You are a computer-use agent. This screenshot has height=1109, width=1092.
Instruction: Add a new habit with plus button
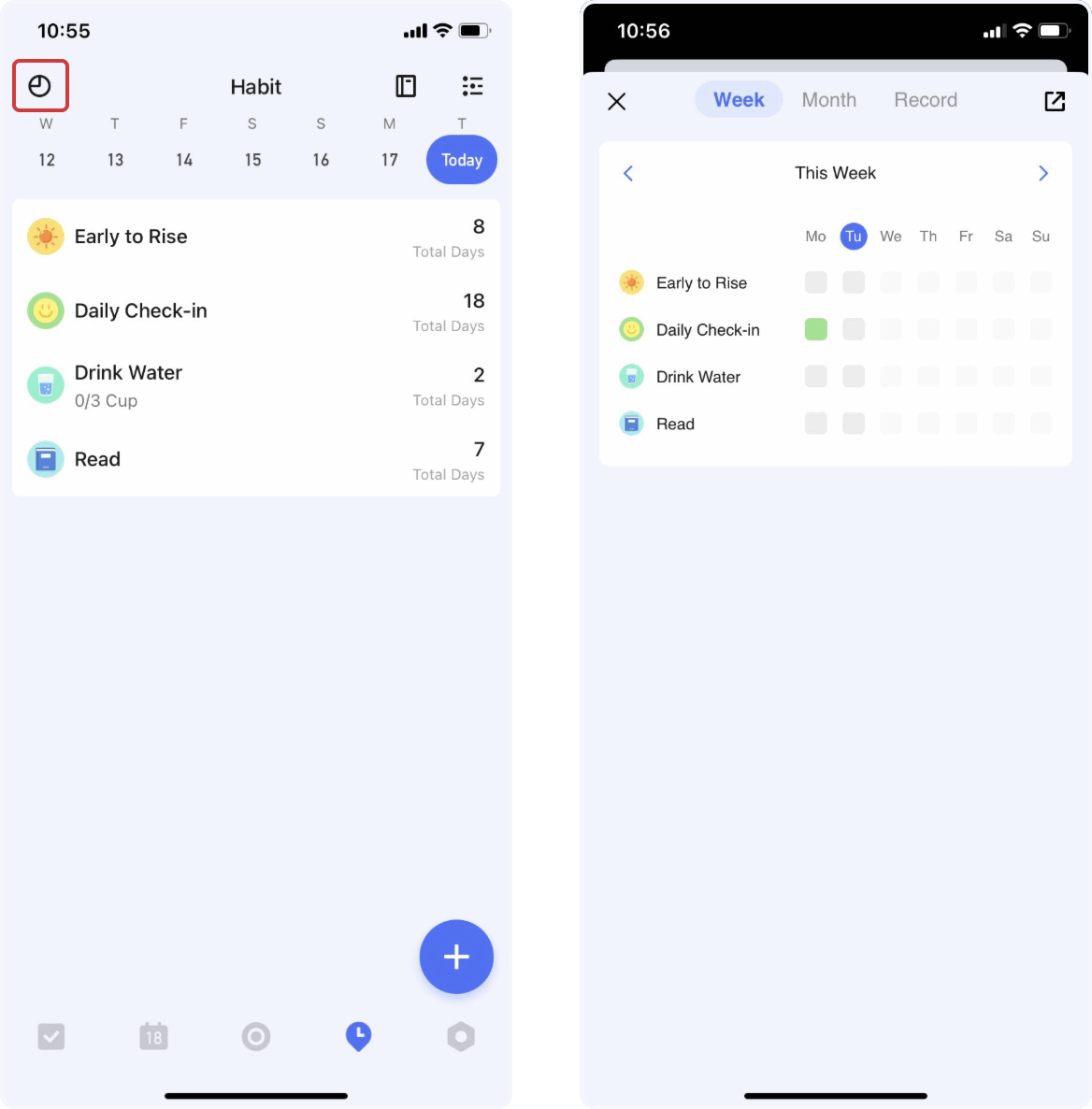pos(456,957)
